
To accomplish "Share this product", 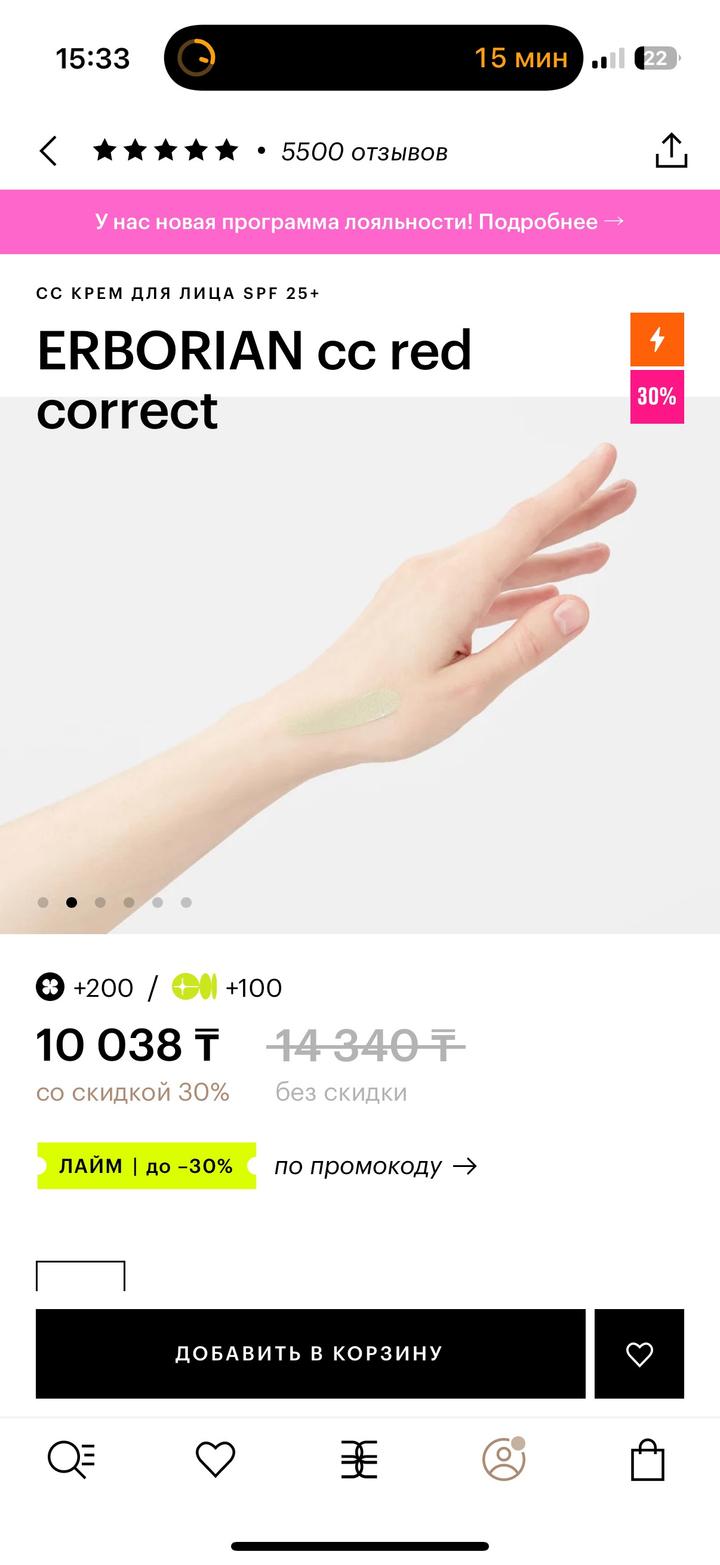I will [x=671, y=151].
